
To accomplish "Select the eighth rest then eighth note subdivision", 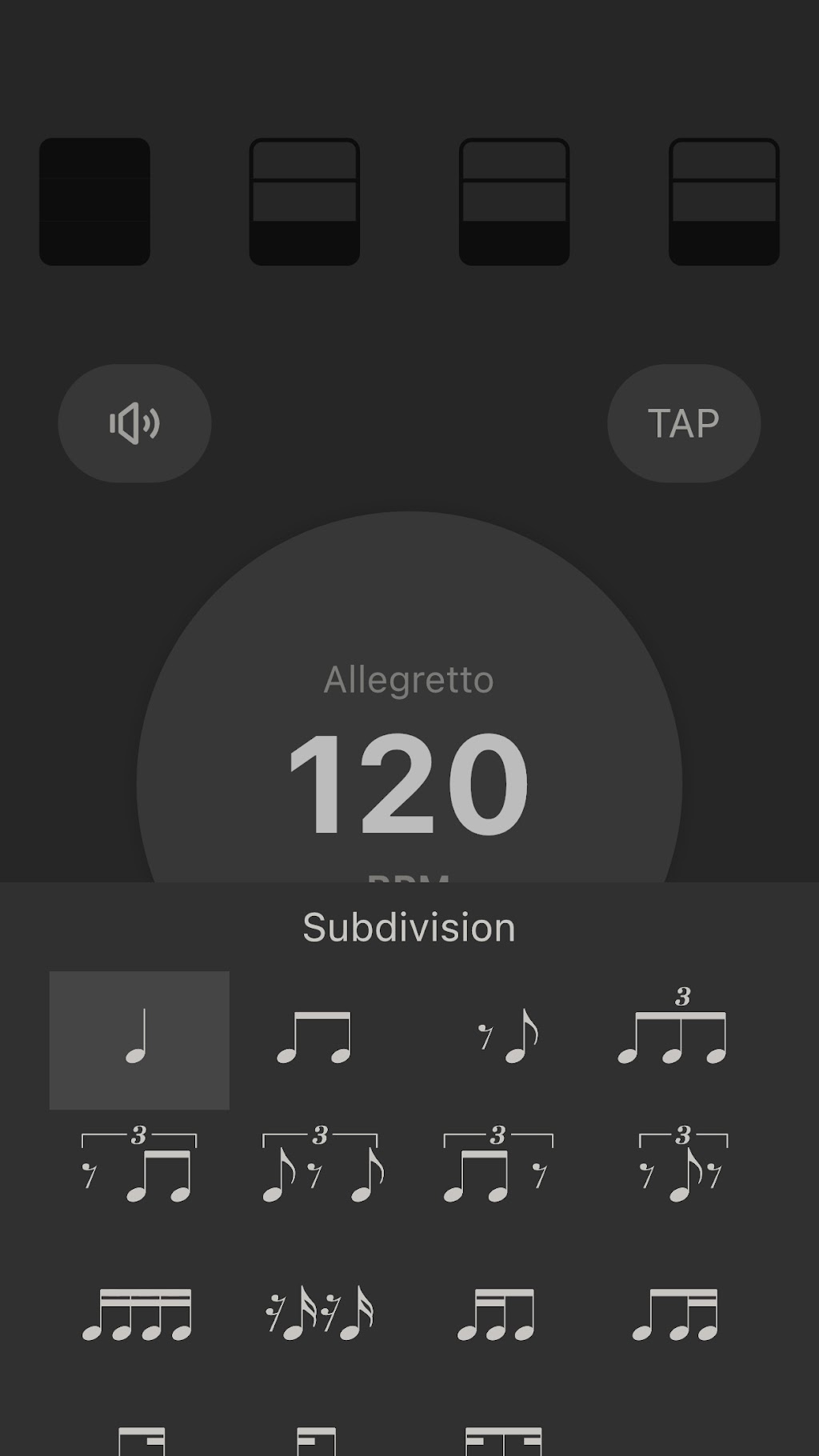I will pyautogui.click(x=509, y=1039).
